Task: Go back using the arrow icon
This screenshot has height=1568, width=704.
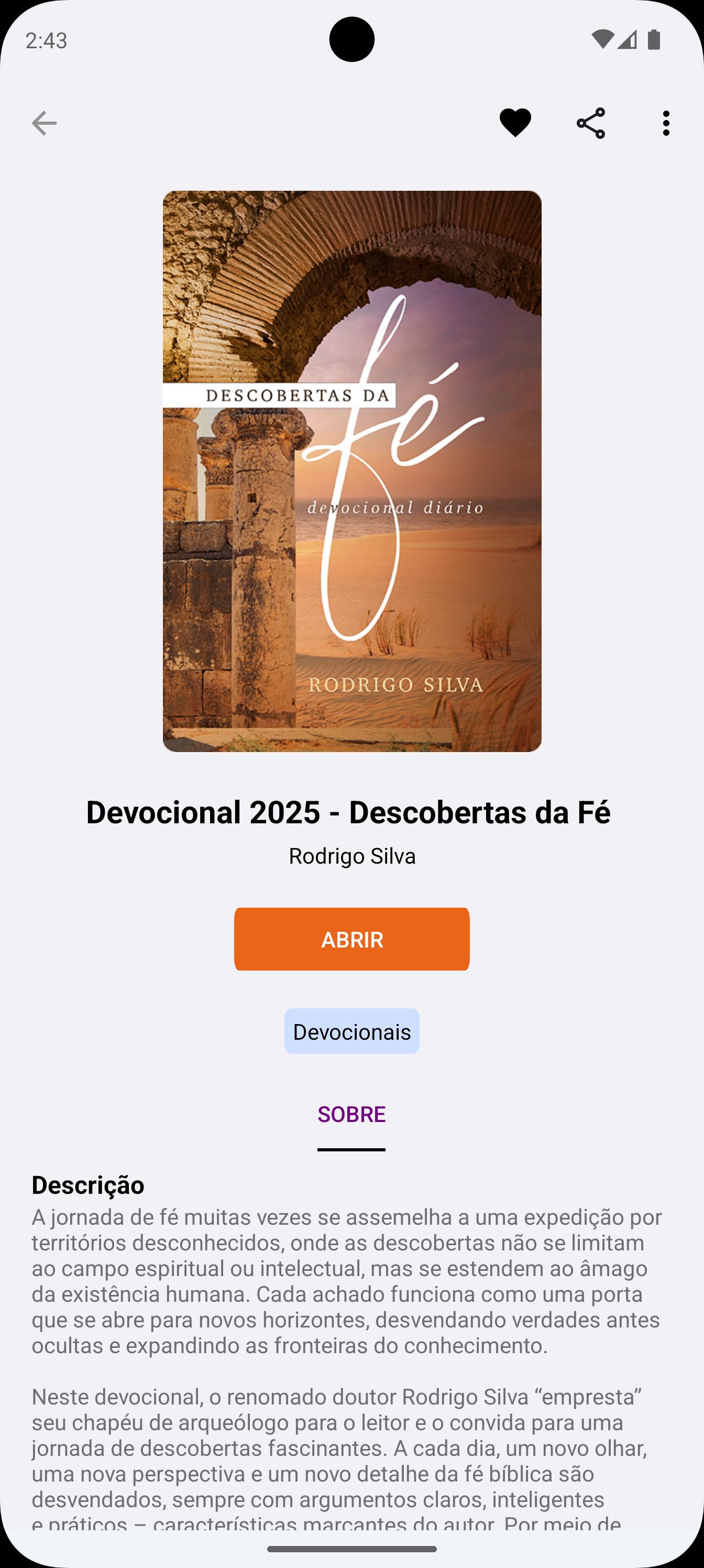Action: 44,123
